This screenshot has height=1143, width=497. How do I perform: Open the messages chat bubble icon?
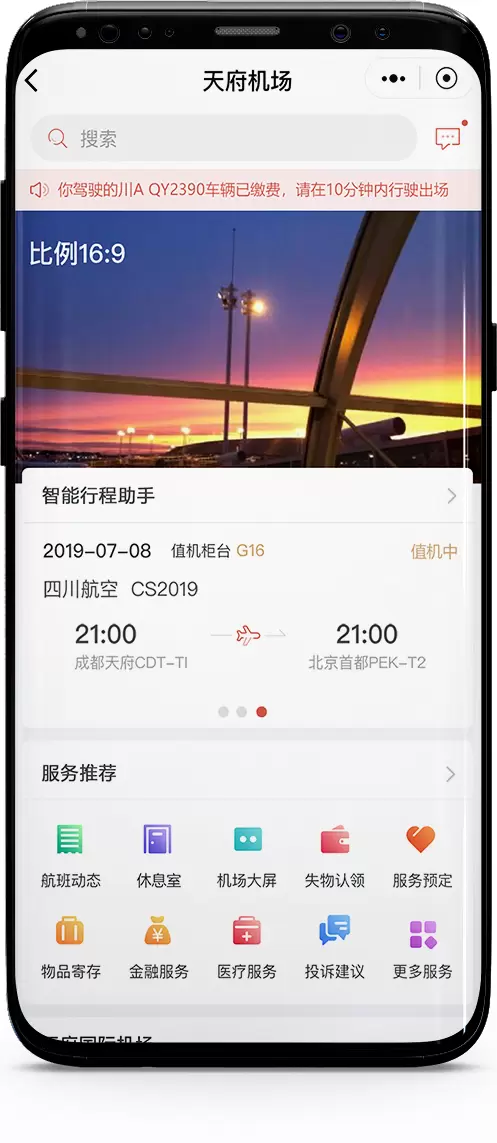click(x=447, y=138)
